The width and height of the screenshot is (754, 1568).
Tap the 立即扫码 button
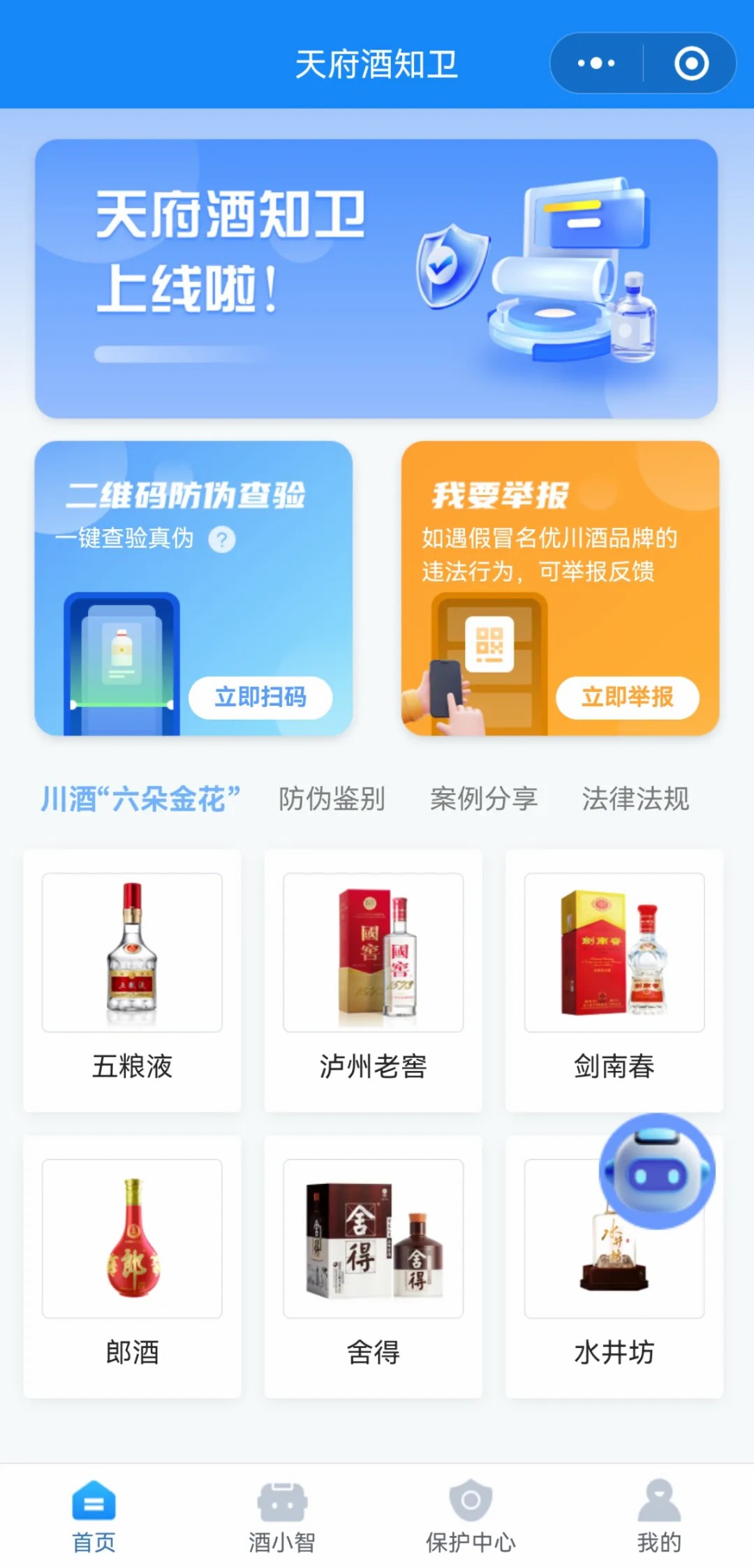click(x=260, y=697)
